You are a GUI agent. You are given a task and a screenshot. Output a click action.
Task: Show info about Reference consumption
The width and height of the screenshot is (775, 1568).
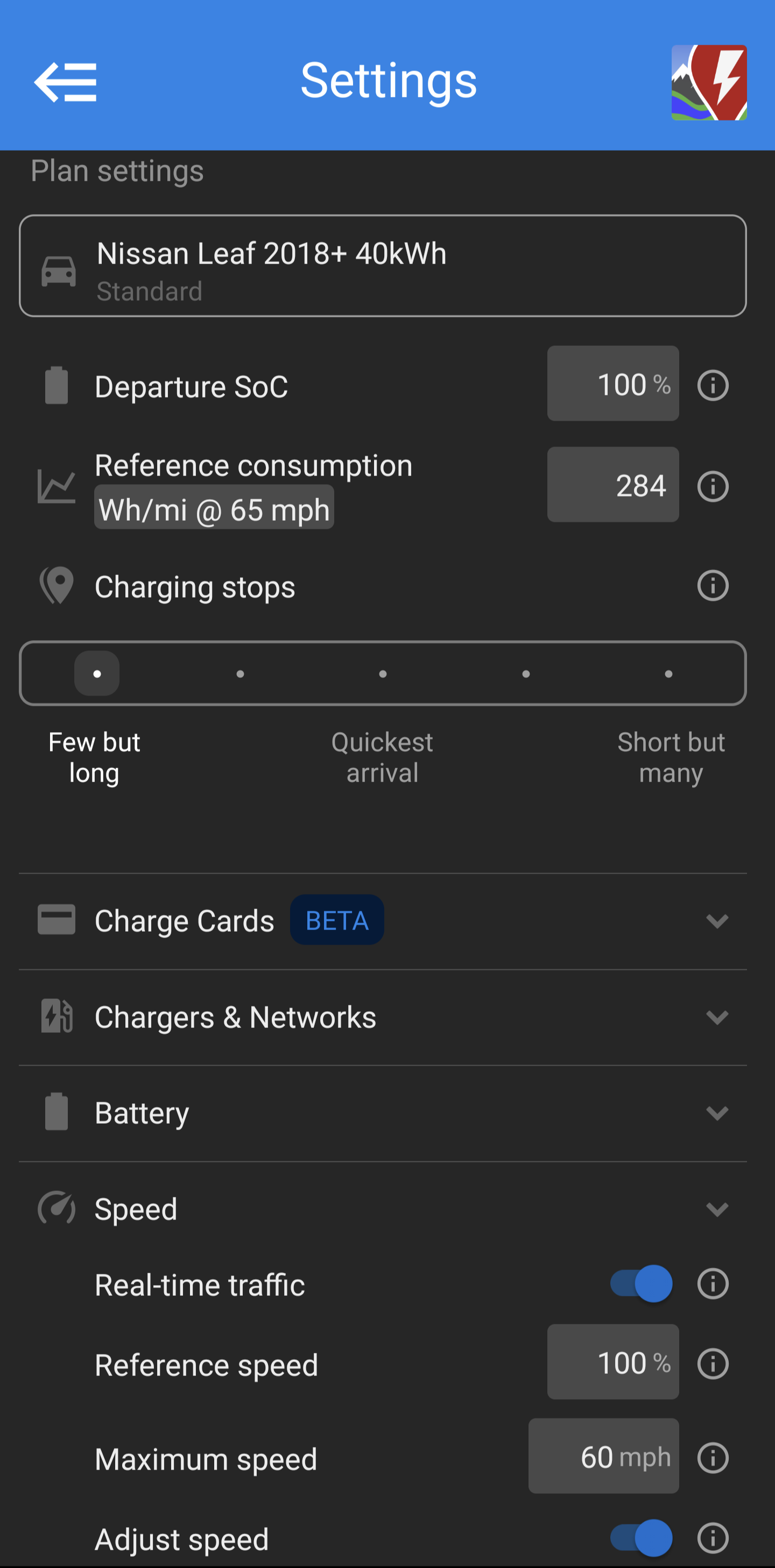(x=712, y=486)
